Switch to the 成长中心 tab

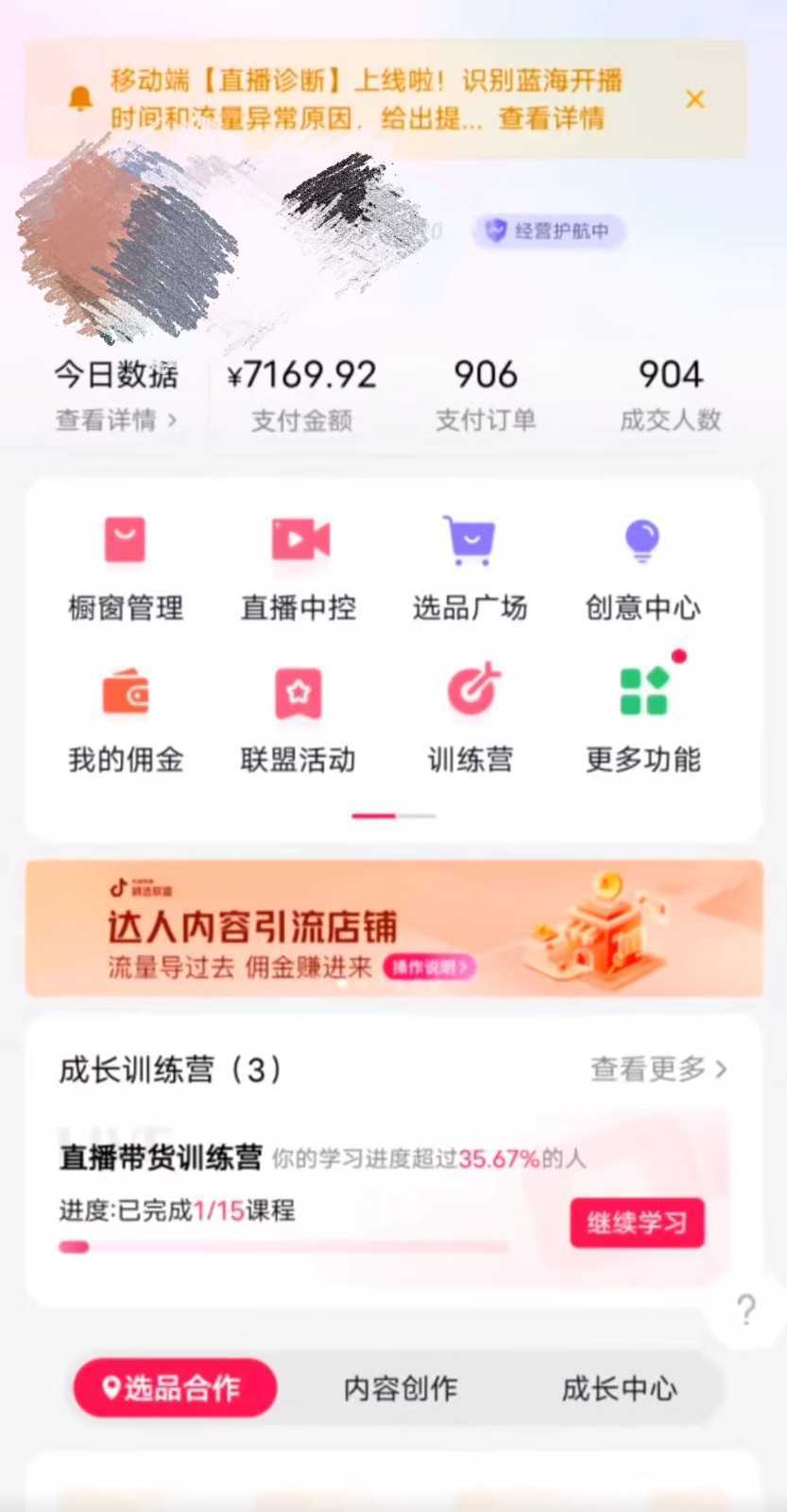coord(619,1388)
